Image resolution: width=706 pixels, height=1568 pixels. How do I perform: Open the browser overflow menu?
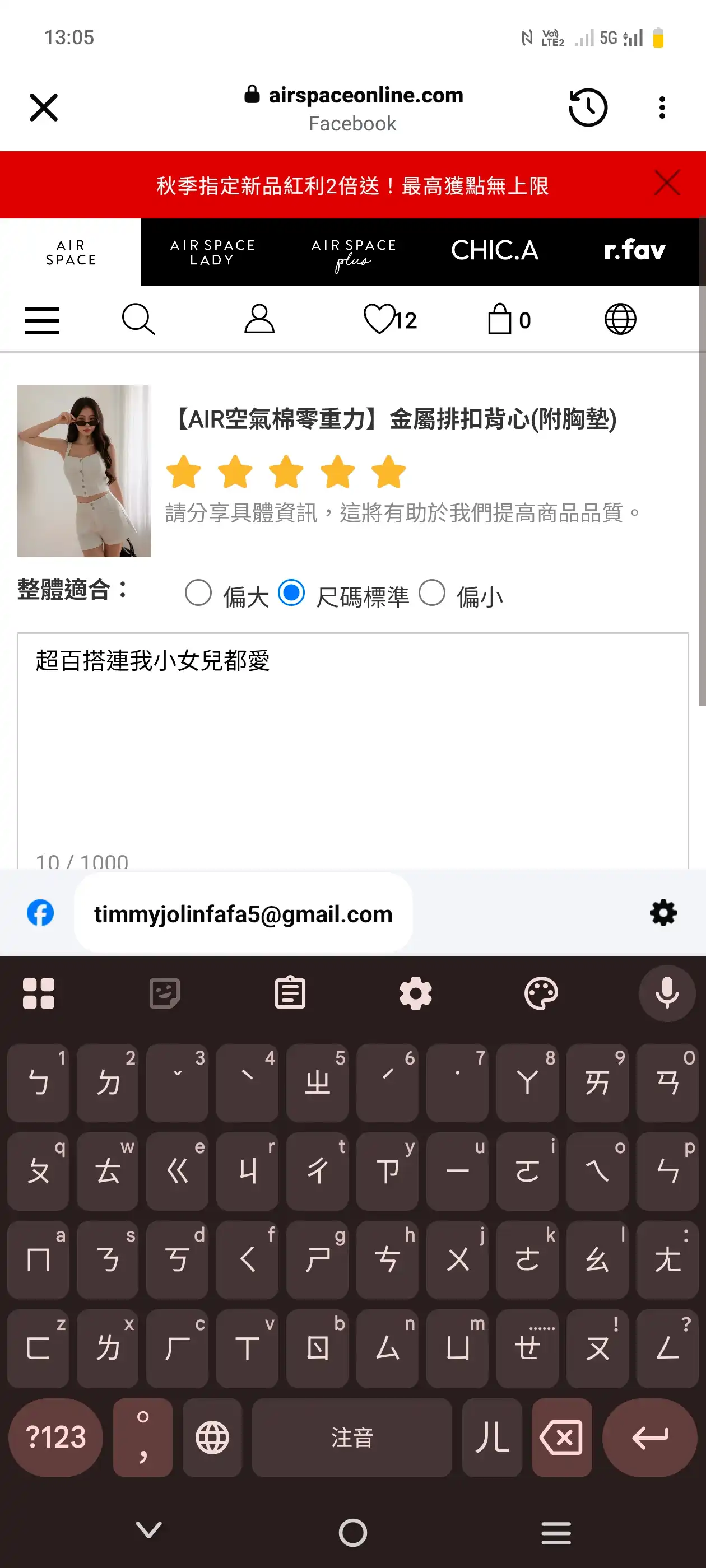pyautogui.click(x=662, y=108)
